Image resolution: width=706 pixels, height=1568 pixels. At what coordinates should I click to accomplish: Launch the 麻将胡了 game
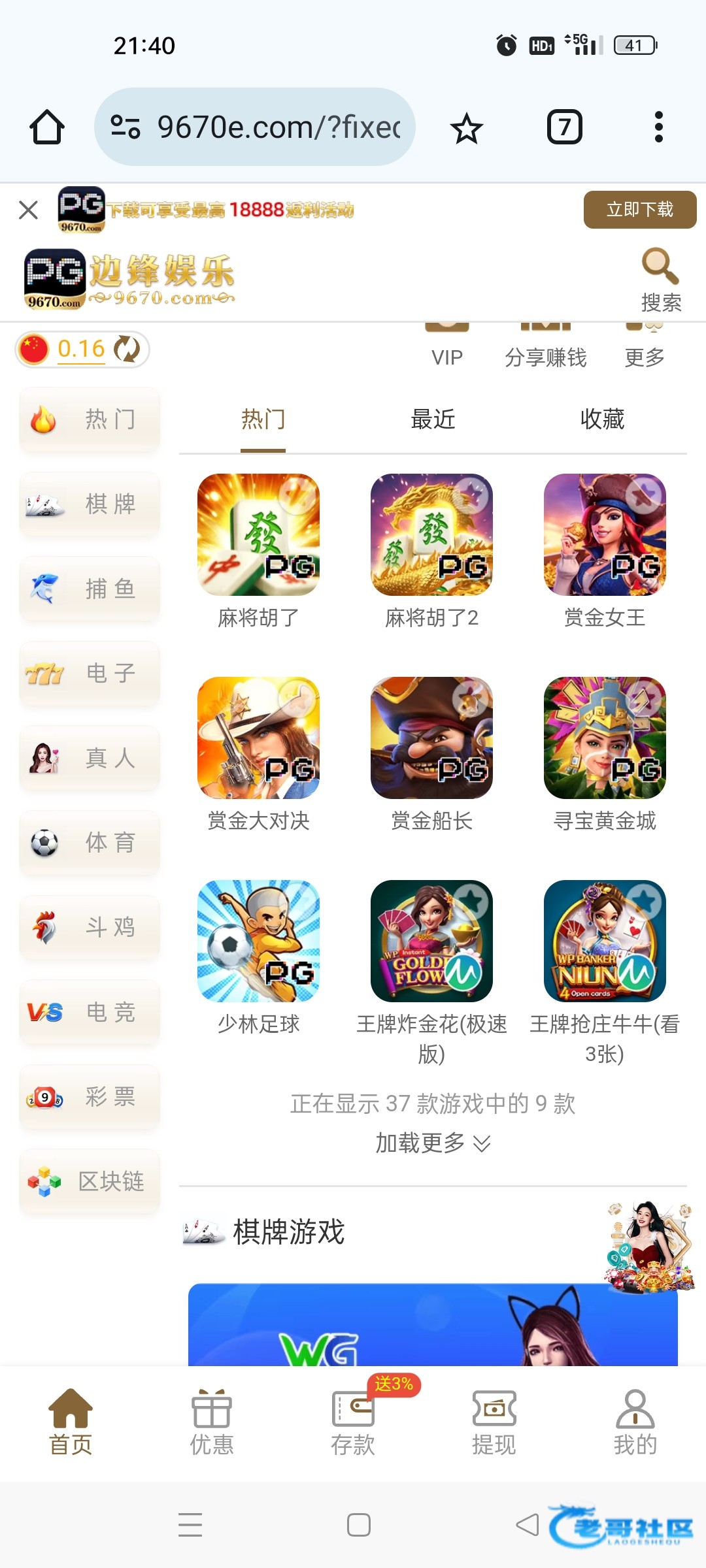click(x=258, y=534)
